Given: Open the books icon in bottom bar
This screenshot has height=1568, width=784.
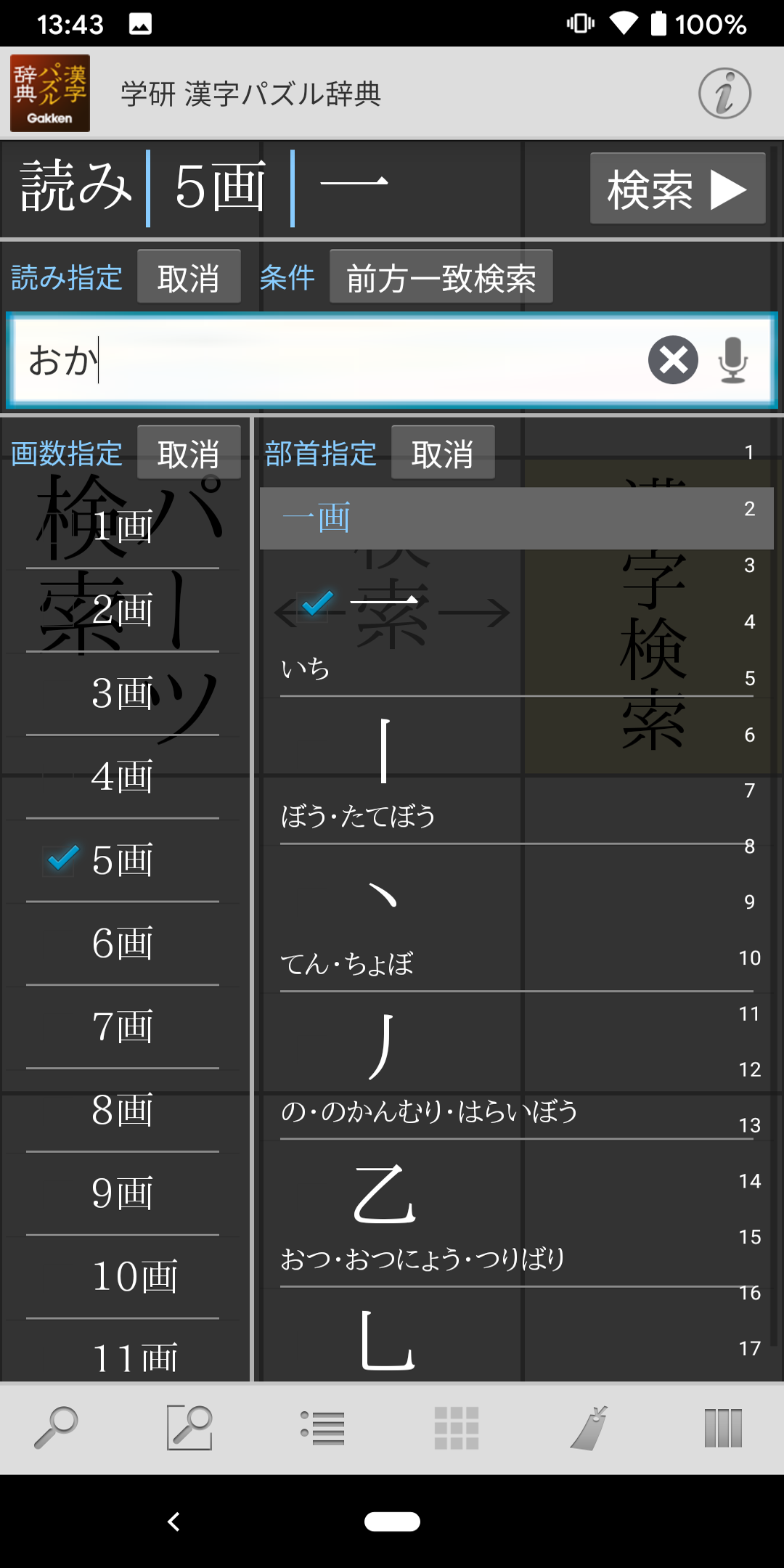Looking at the screenshot, I should pos(723,1427).
